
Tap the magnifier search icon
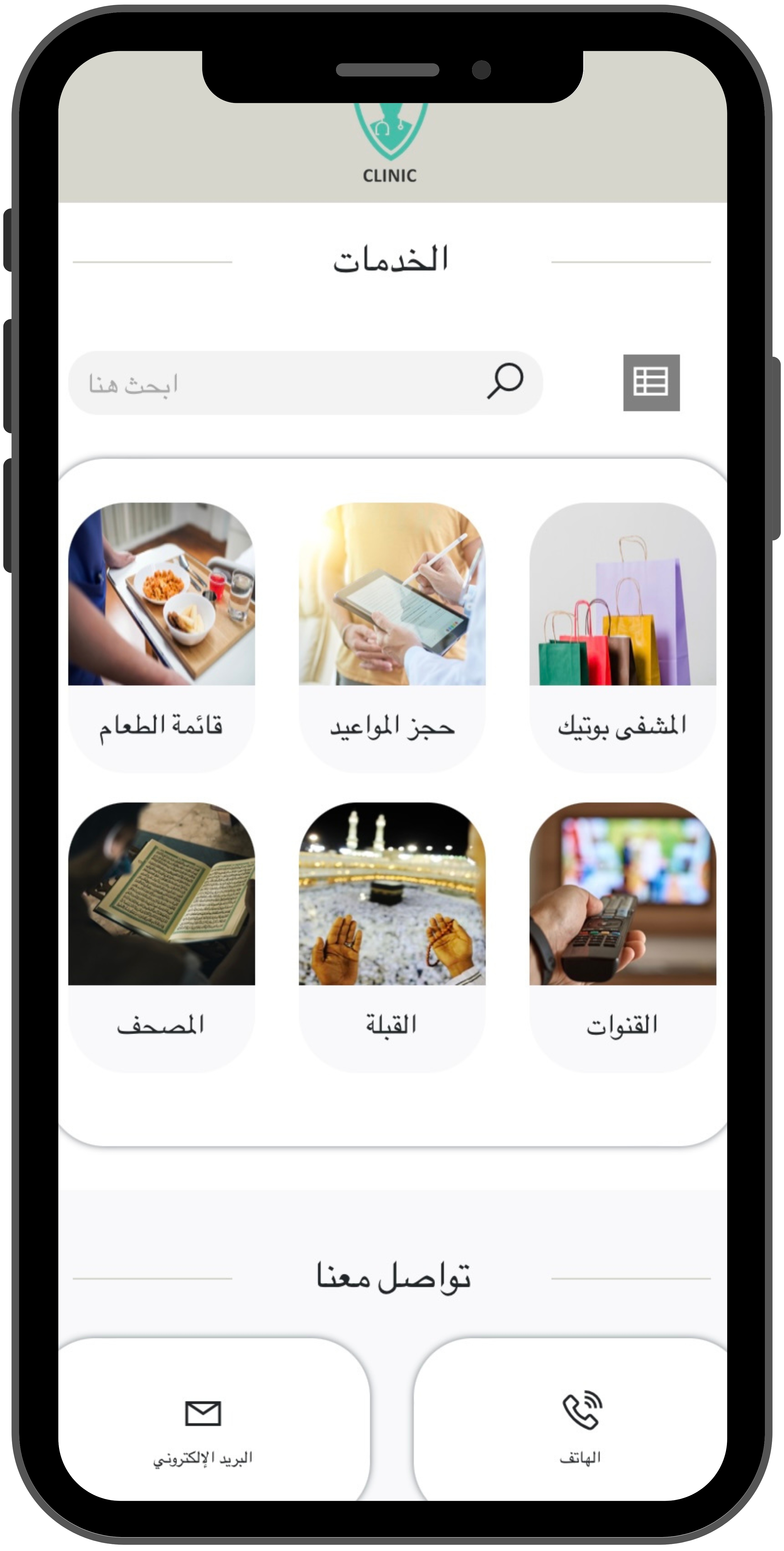pos(505,381)
